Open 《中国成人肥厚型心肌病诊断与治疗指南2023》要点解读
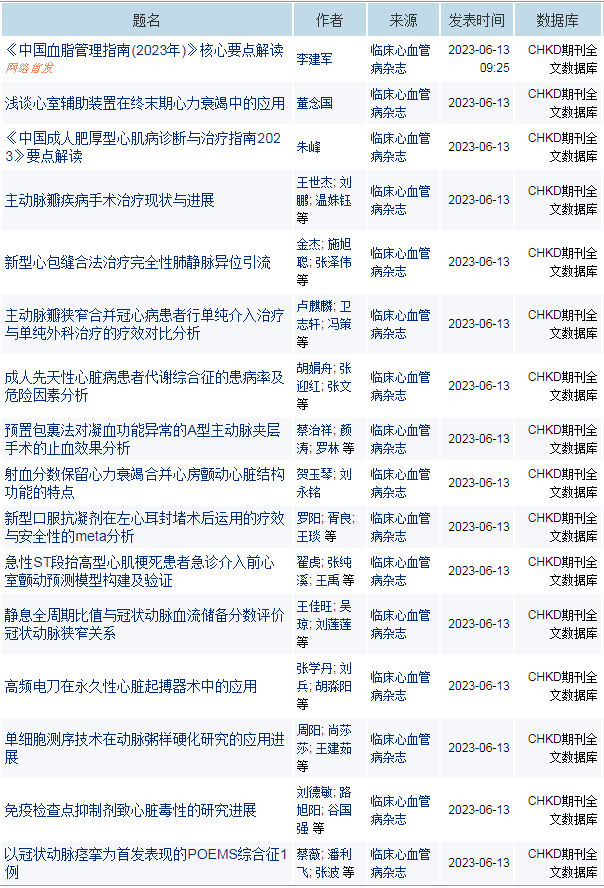The height and width of the screenshot is (888, 604). pyautogui.click(x=144, y=147)
